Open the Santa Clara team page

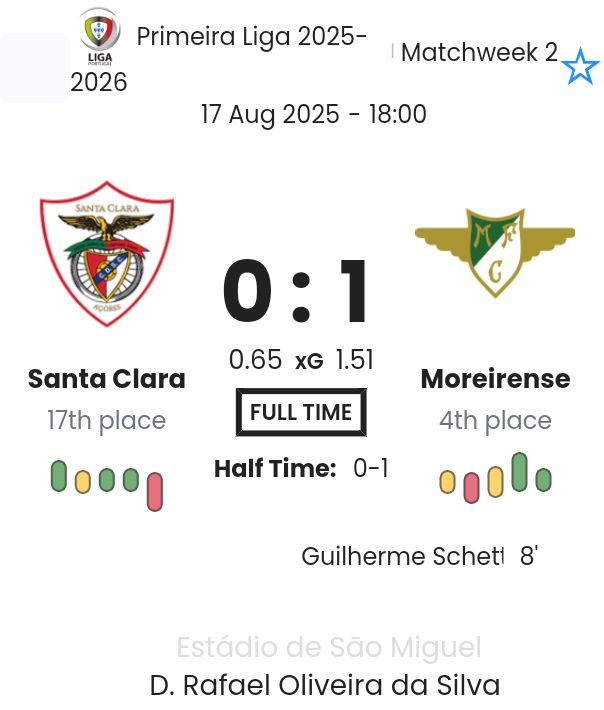point(106,379)
